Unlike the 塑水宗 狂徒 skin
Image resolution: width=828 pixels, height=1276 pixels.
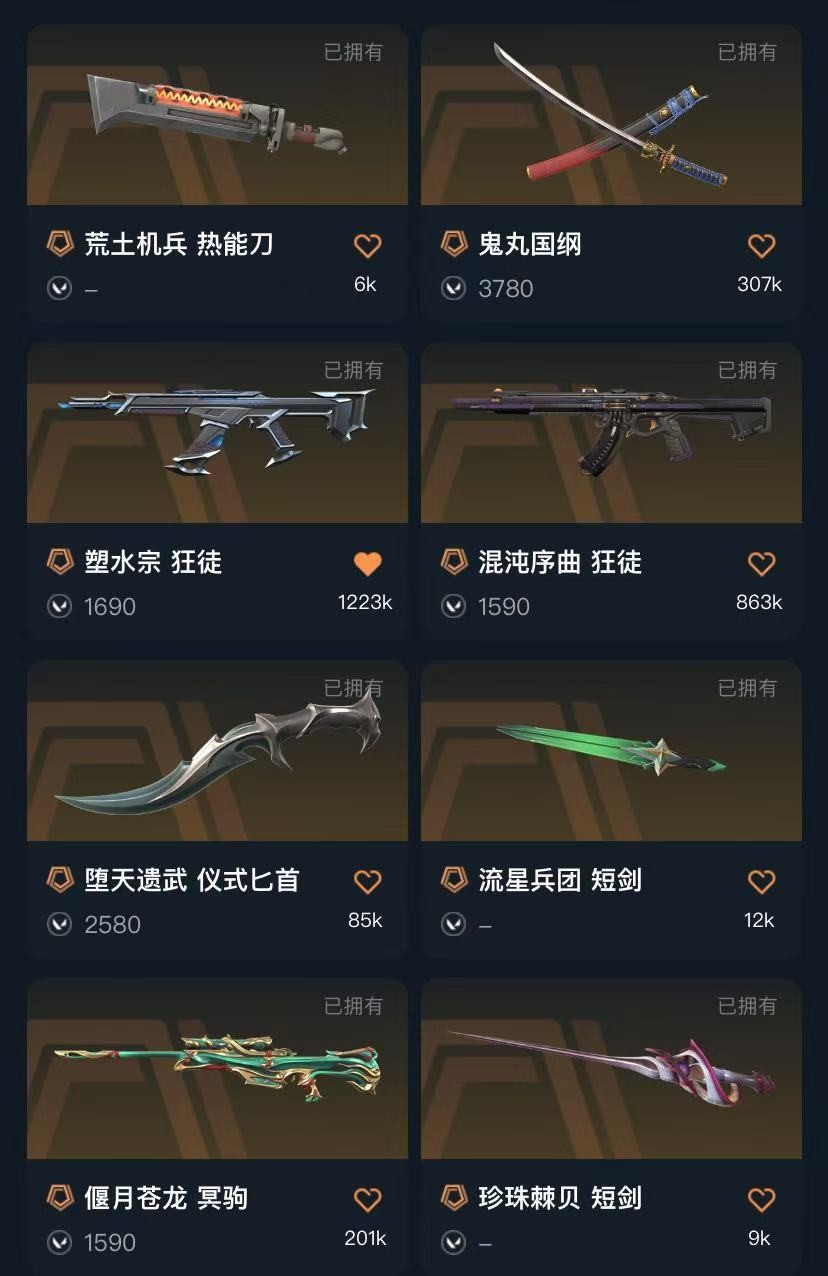(x=367, y=563)
